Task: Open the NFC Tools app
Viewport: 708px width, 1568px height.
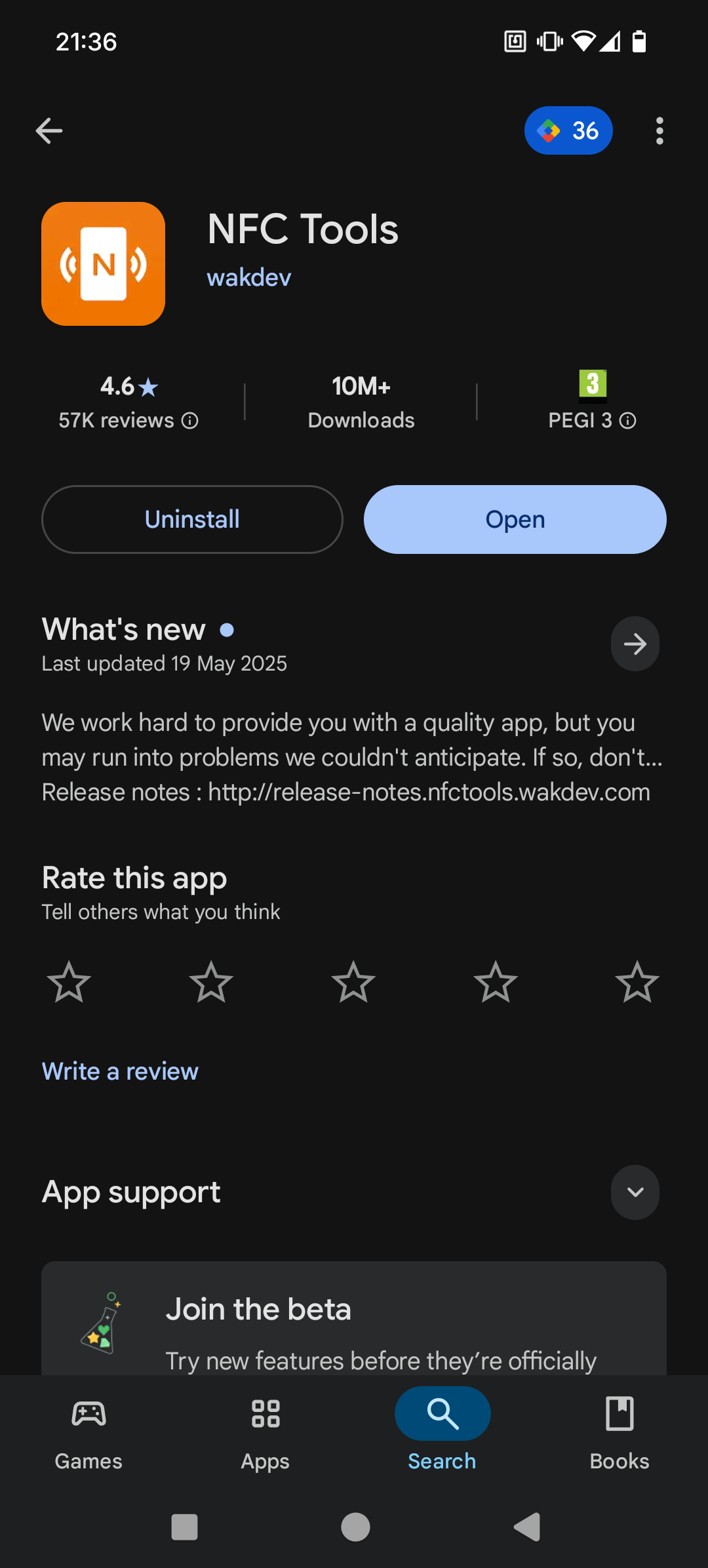Action: pos(515,519)
